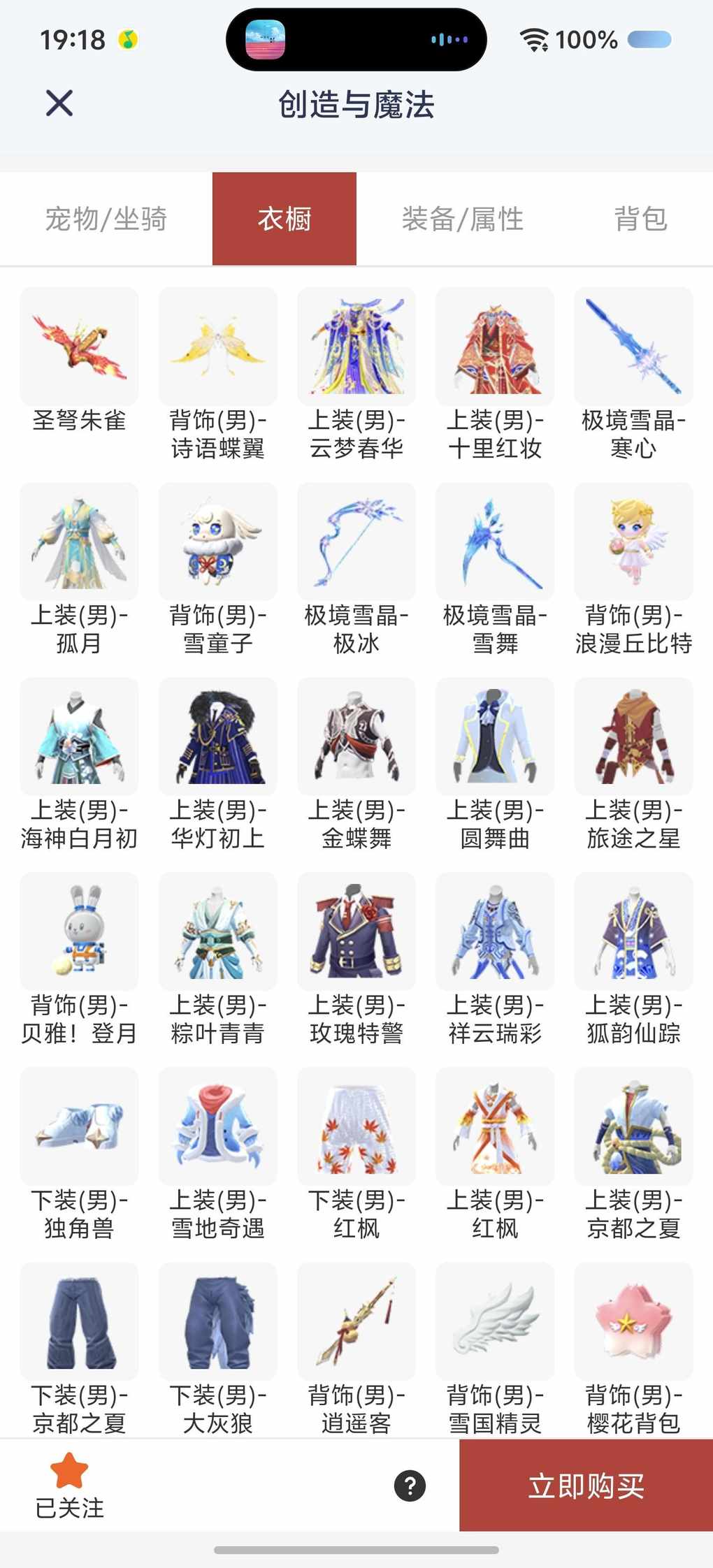713x1568 pixels.
Task: Open the 背饰(男)-雪童子 item
Action: click(x=217, y=542)
